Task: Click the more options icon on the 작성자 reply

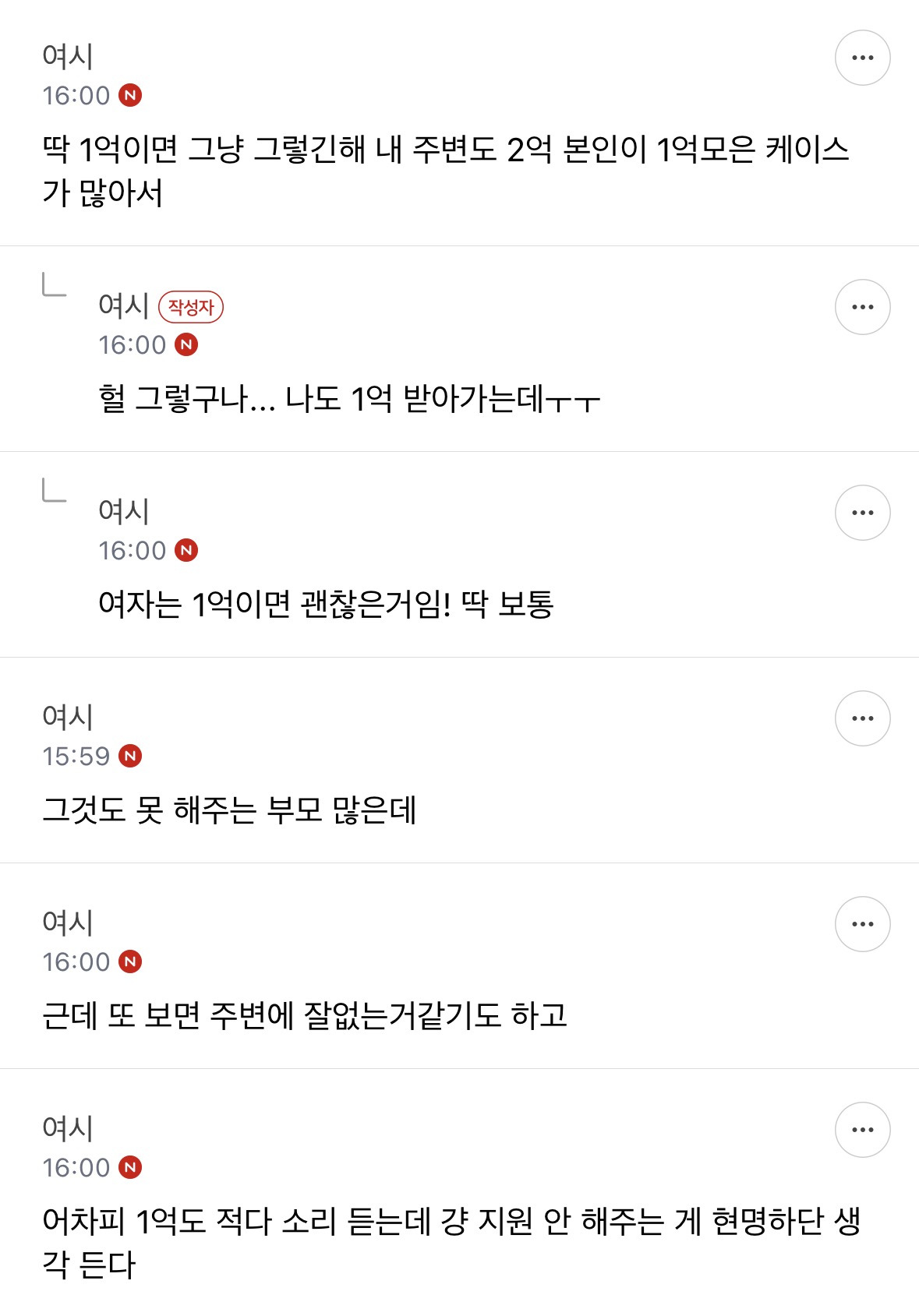Action: click(862, 307)
